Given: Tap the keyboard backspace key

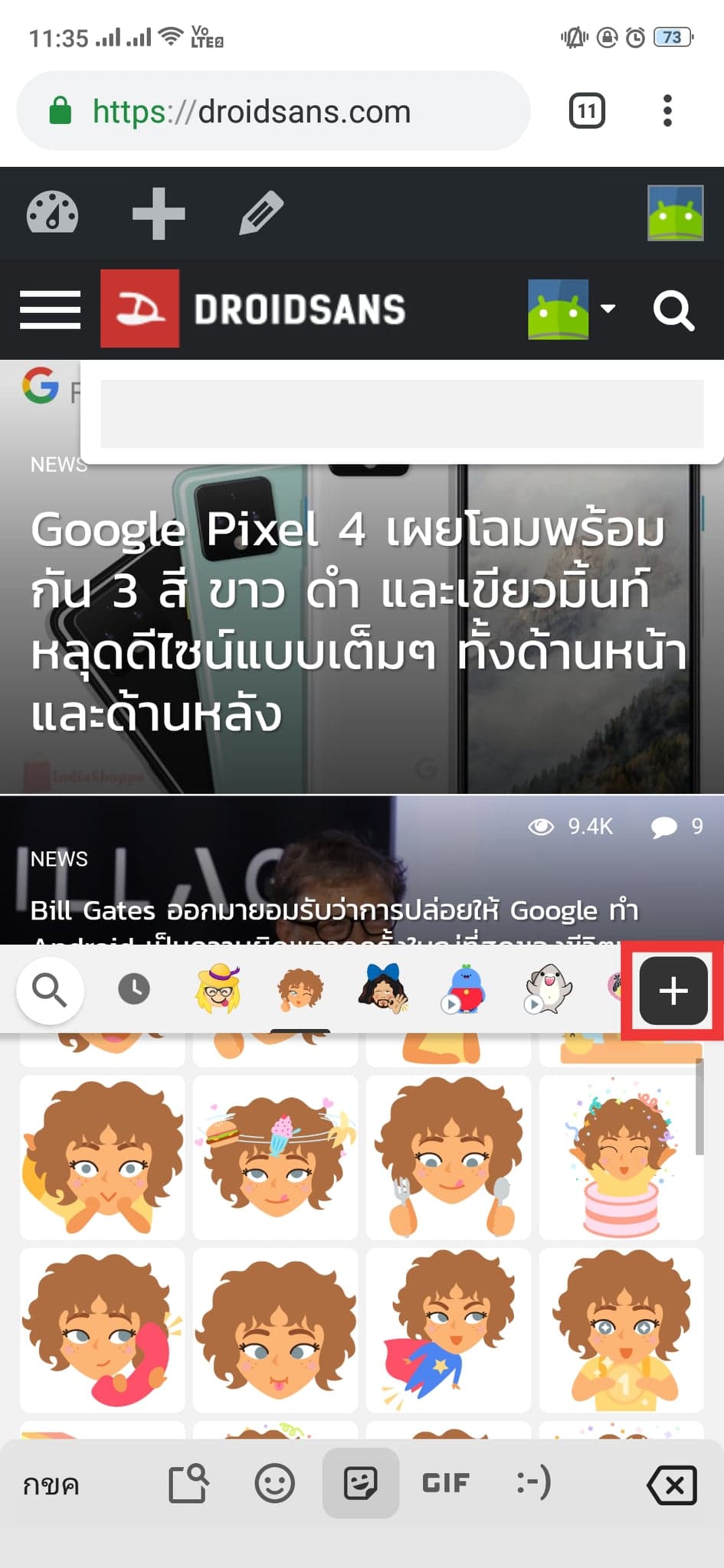Looking at the screenshot, I should point(672,1485).
